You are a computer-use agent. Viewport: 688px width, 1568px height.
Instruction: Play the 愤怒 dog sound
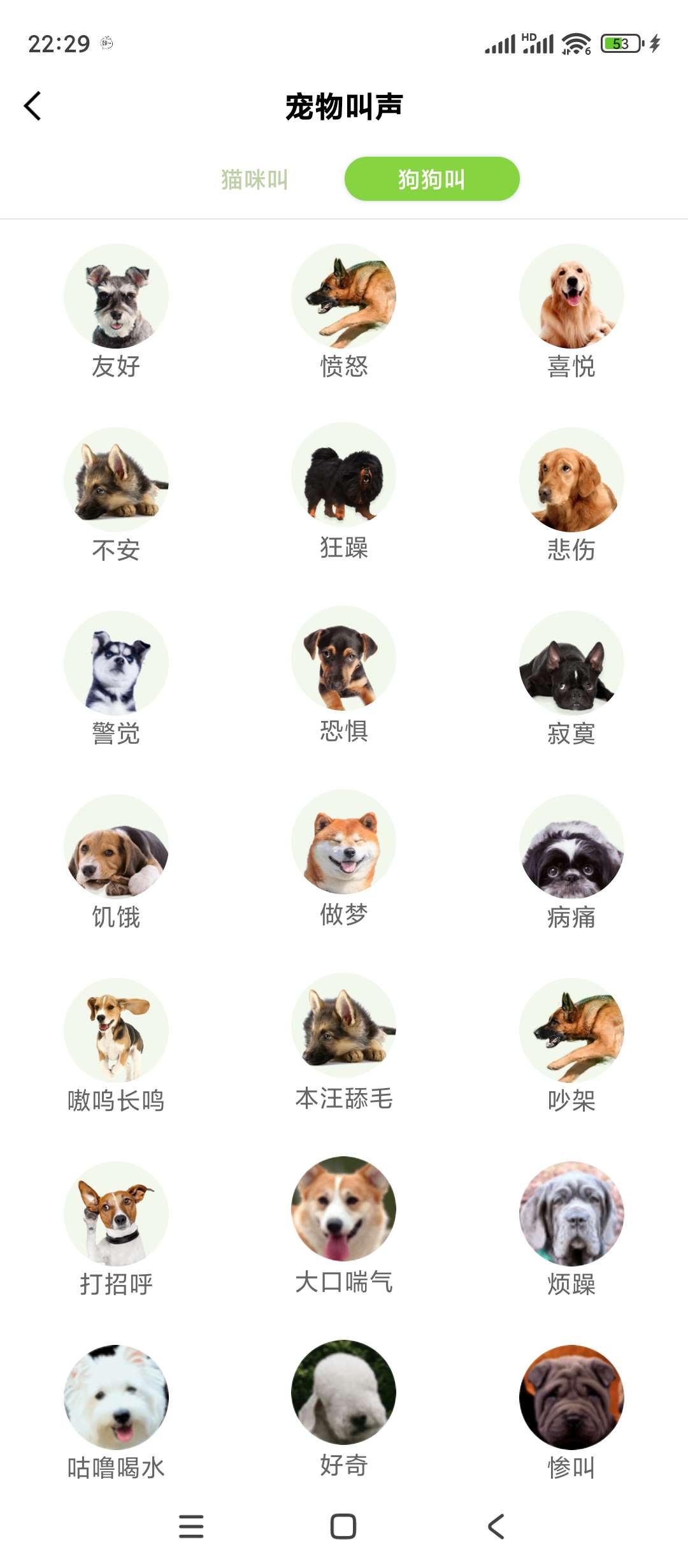coord(343,296)
